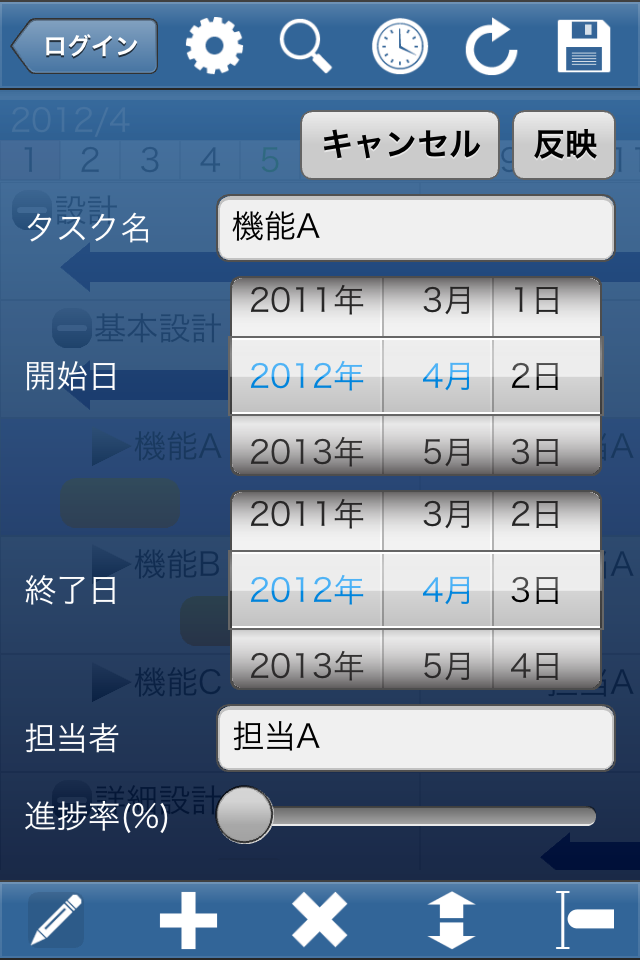
Task: Choose 3月 in the 終了日 picker
Action: click(446, 515)
